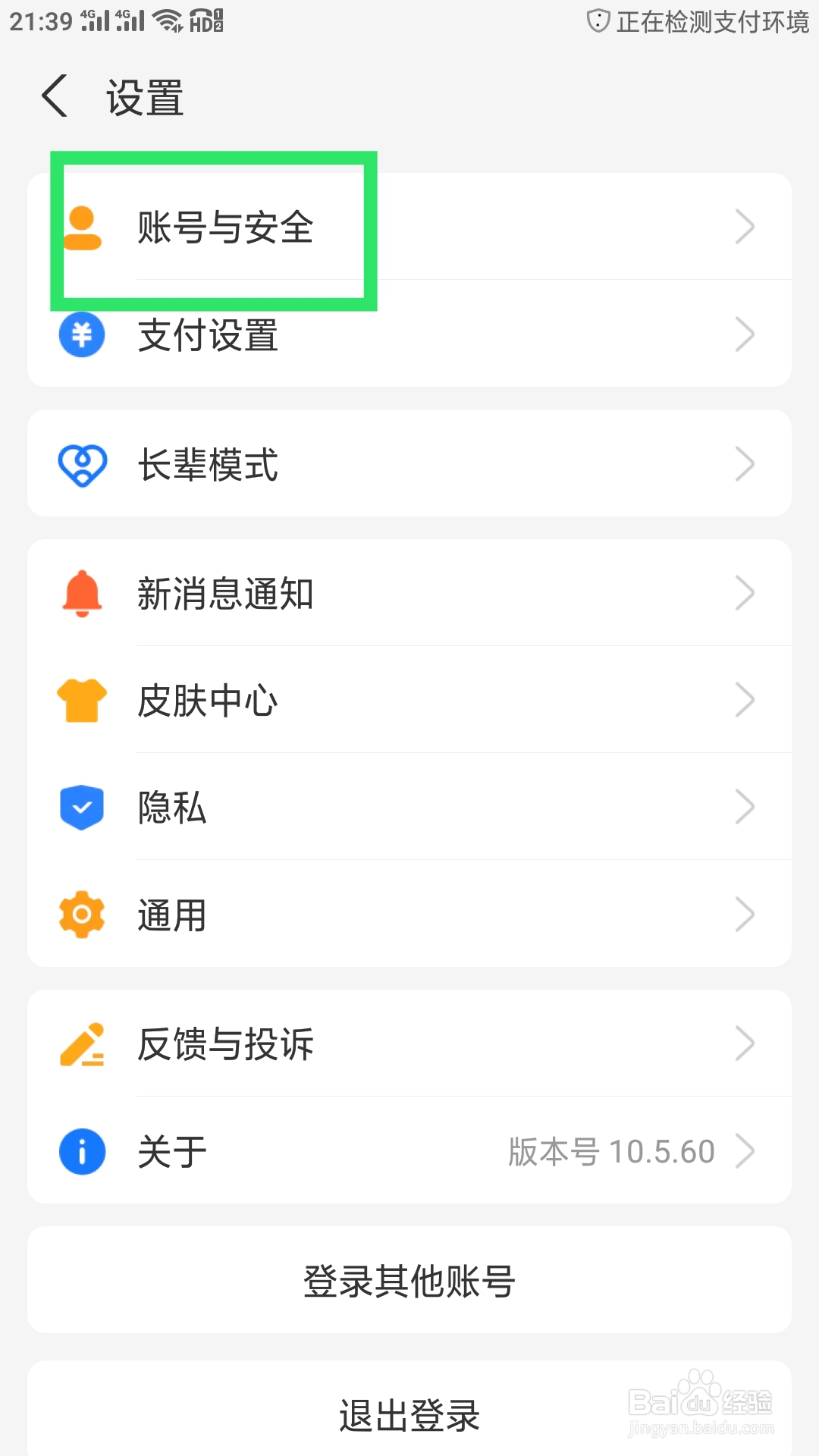The image size is (819, 1456).
Task: Expand 账号与安全 via its right chevron
Action: (x=745, y=226)
